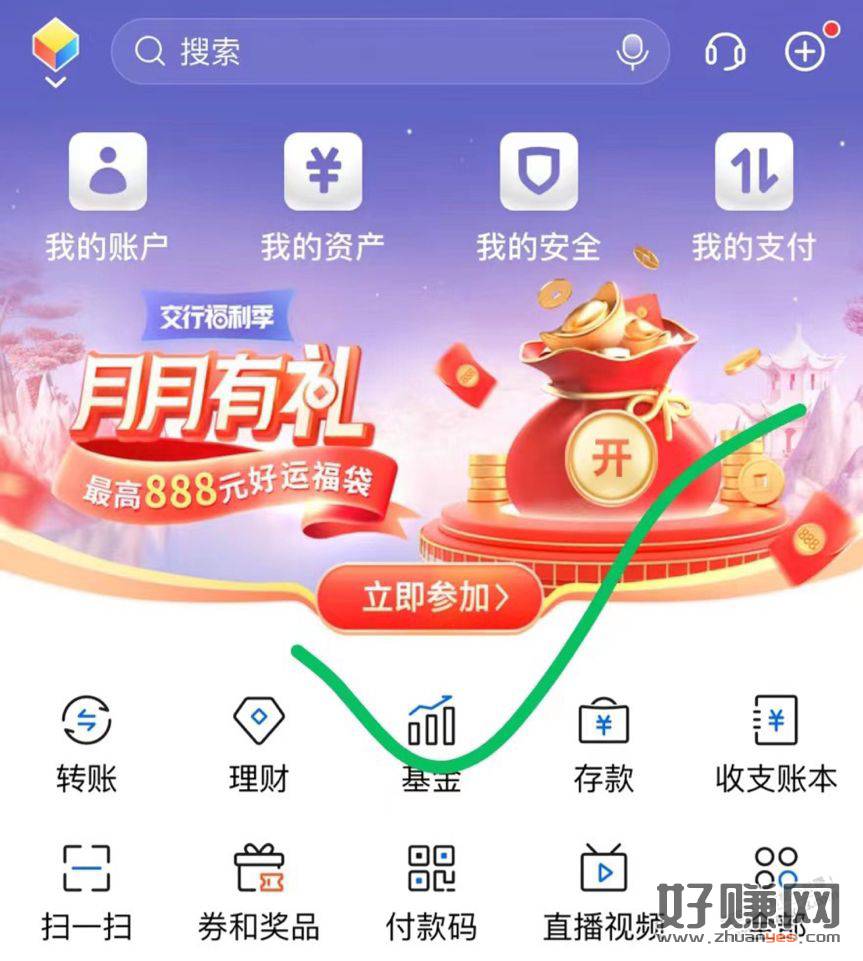Open the plus more-actions menu
This screenshot has width=863, height=961.
click(805, 51)
